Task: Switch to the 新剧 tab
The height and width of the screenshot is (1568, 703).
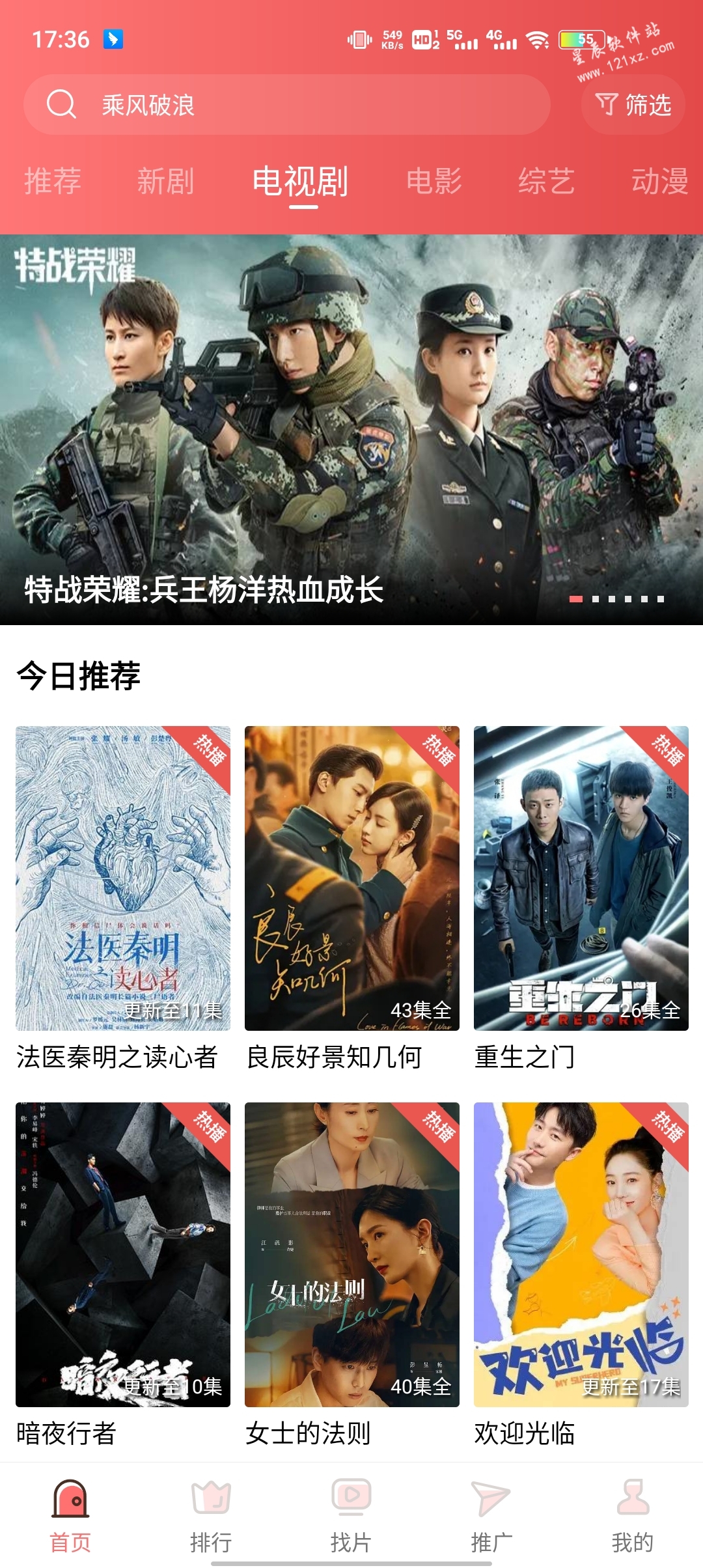Action: coord(165,181)
